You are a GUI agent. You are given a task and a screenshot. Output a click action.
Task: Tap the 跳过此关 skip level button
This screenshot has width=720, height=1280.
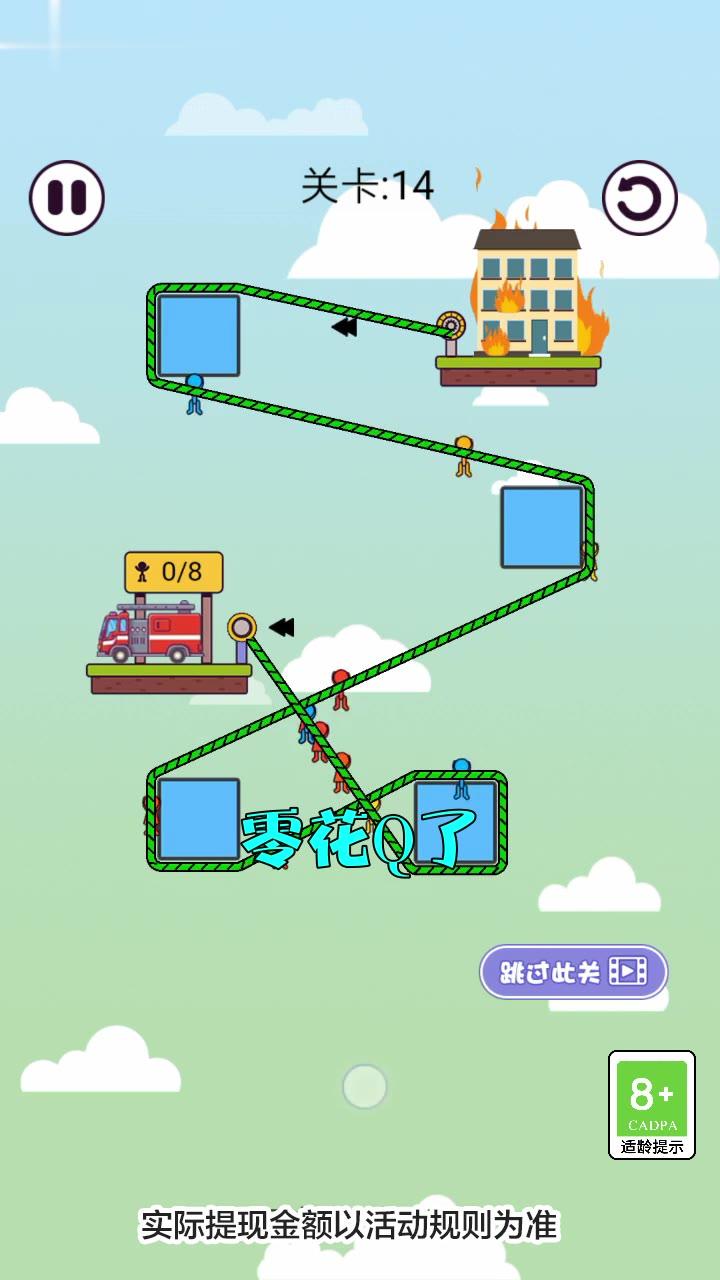point(573,972)
